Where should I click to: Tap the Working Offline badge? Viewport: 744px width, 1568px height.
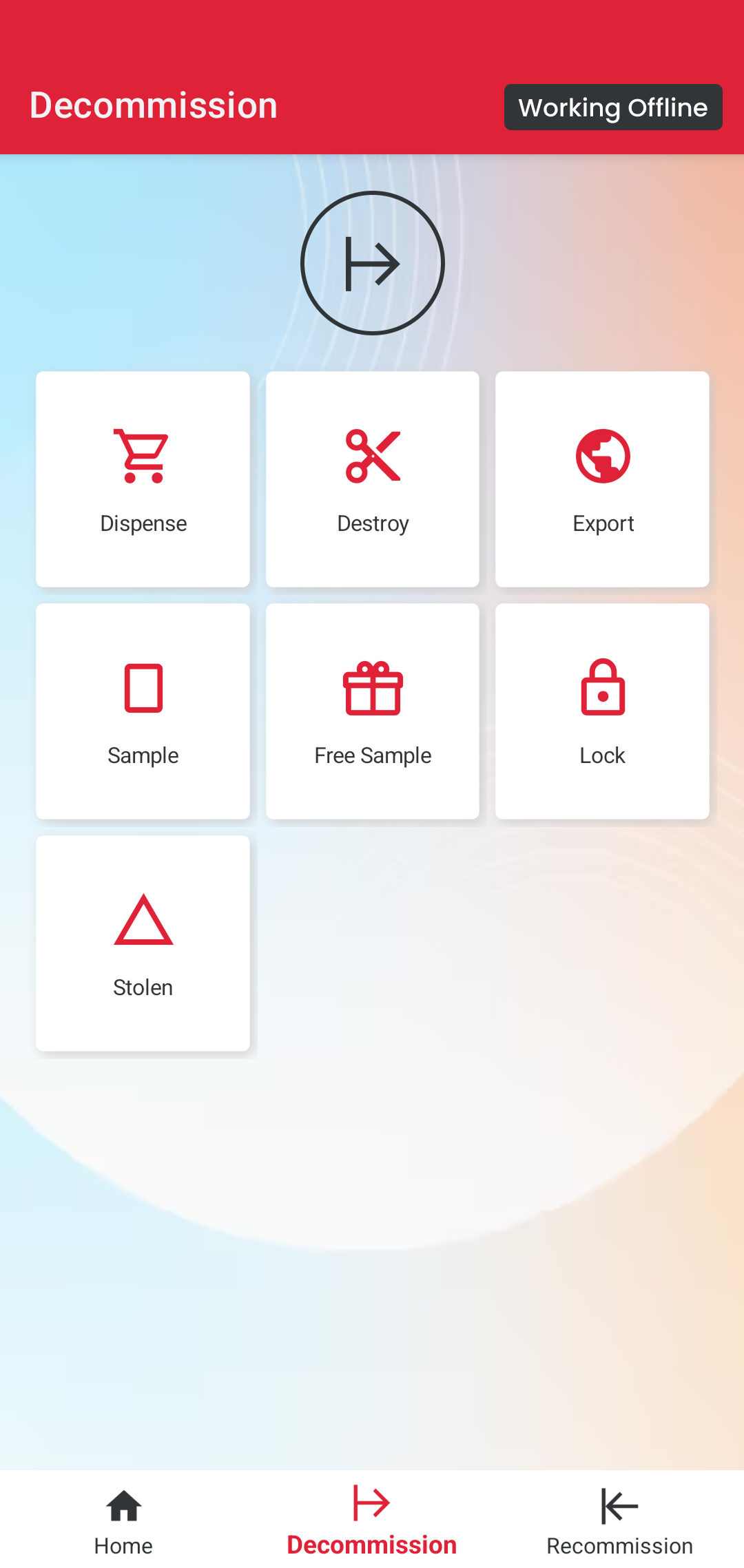pos(613,107)
